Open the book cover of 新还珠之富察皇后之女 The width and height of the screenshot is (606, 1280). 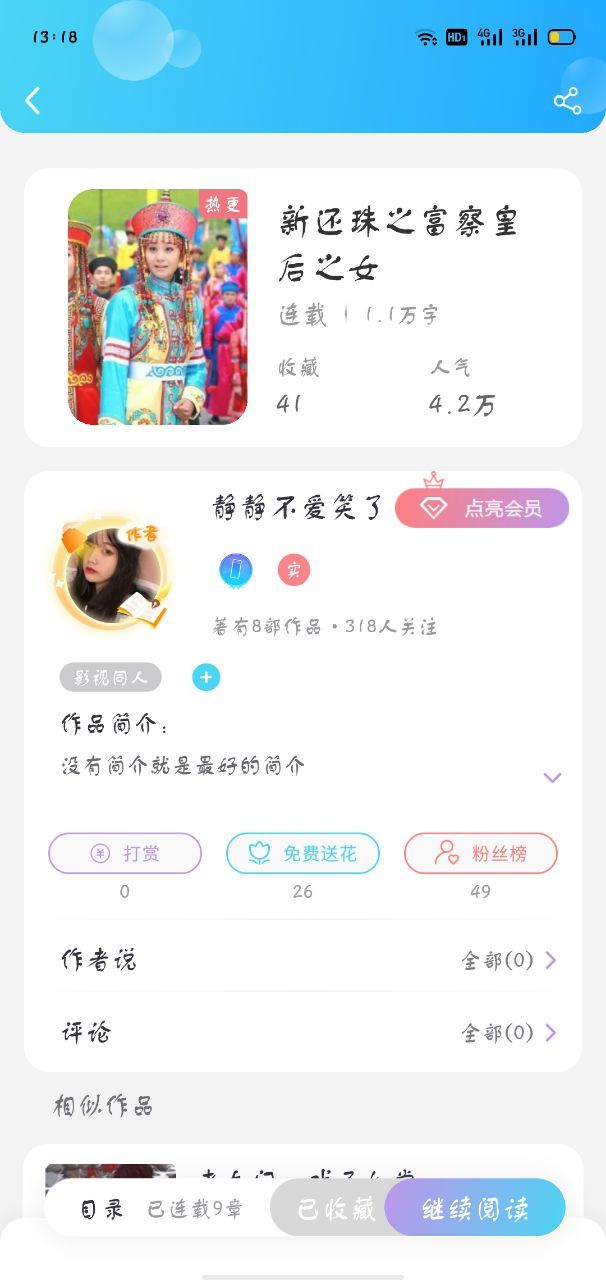click(157, 307)
